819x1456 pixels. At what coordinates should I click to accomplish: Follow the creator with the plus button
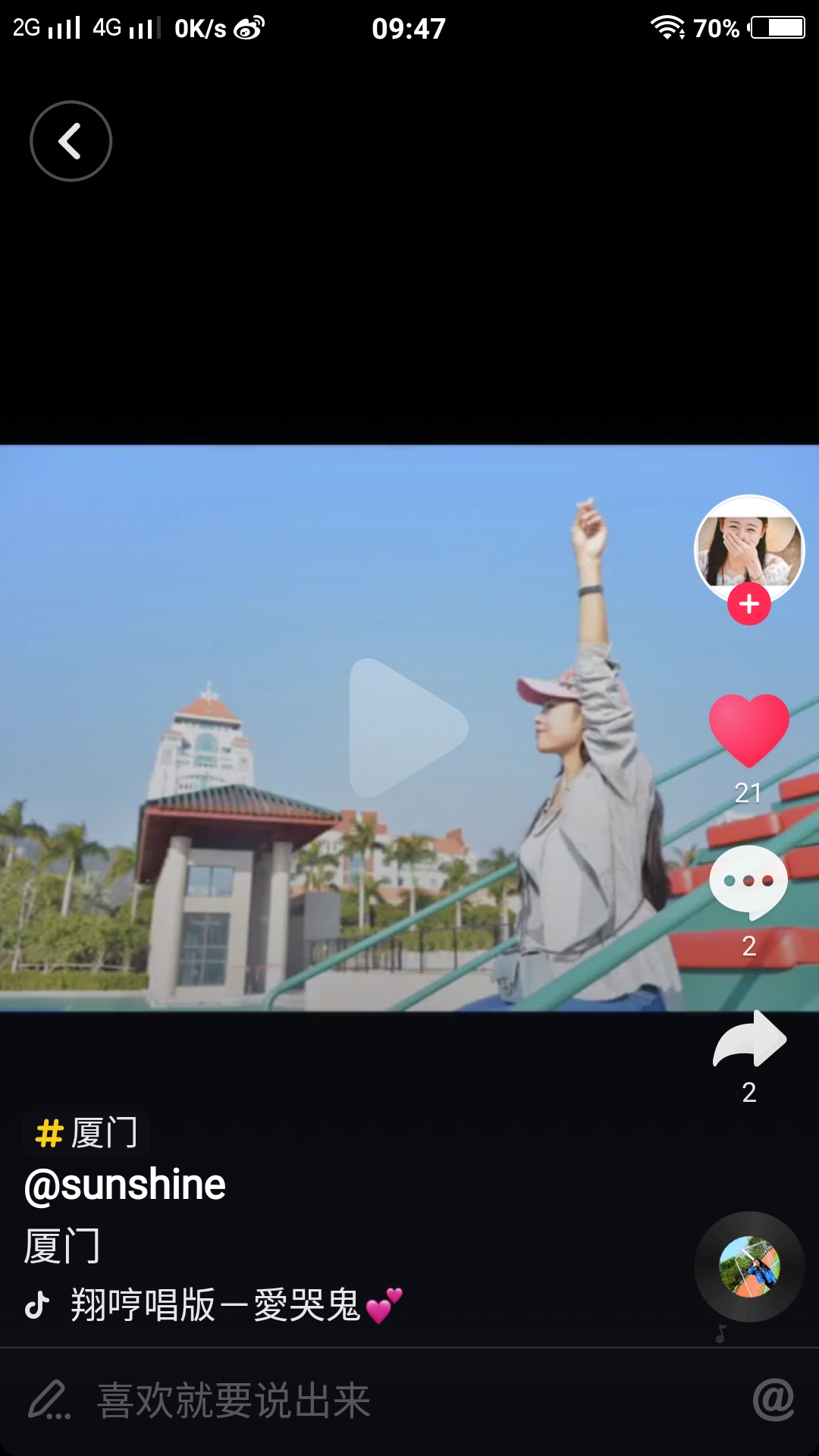click(749, 604)
